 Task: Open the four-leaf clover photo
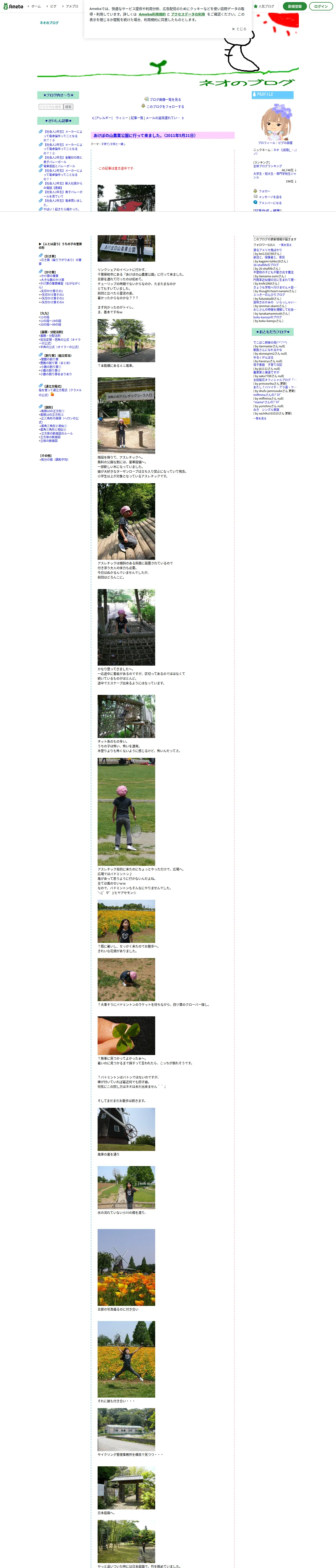(x=126, y=1035)
